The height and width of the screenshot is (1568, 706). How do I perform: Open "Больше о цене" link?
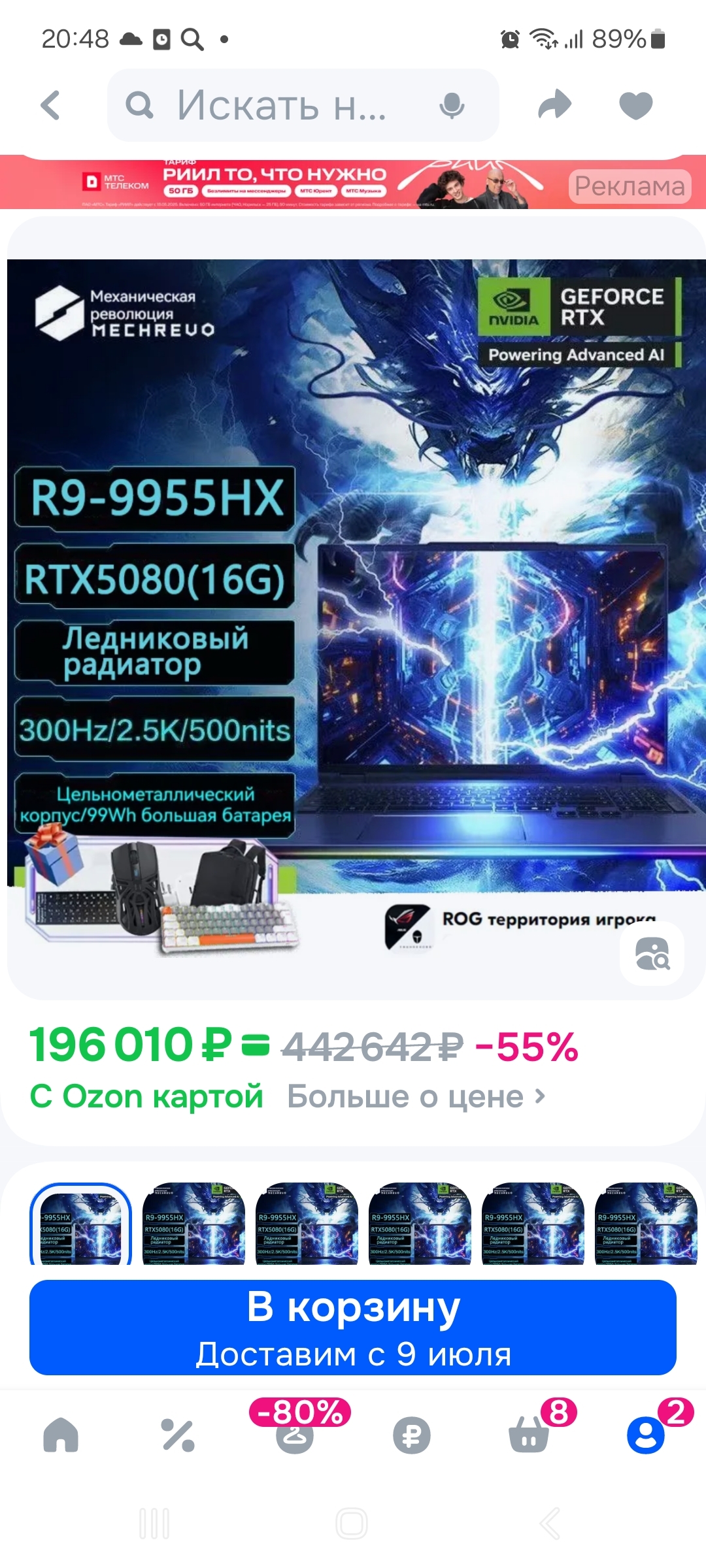click(x=416, y=1097)
